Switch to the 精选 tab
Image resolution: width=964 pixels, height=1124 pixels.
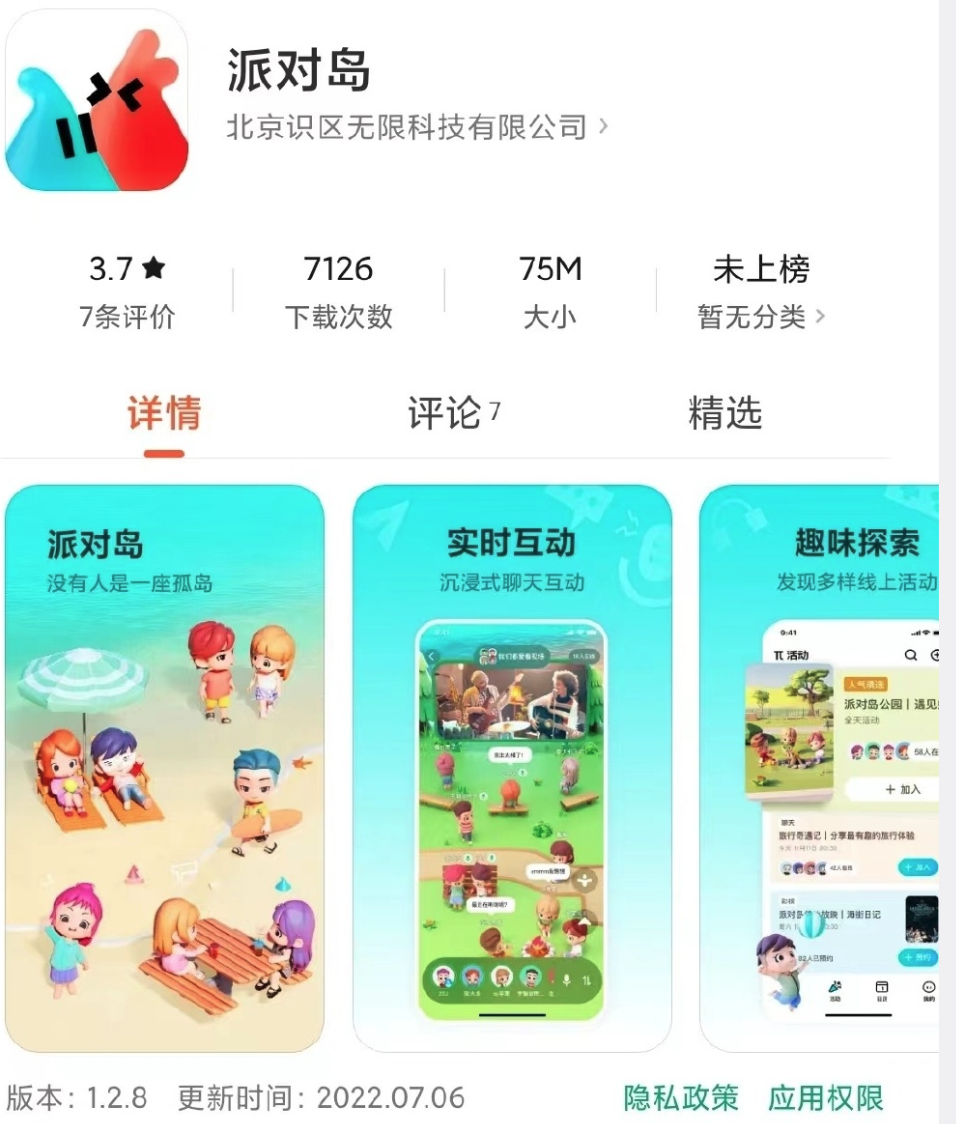point(725,413)
